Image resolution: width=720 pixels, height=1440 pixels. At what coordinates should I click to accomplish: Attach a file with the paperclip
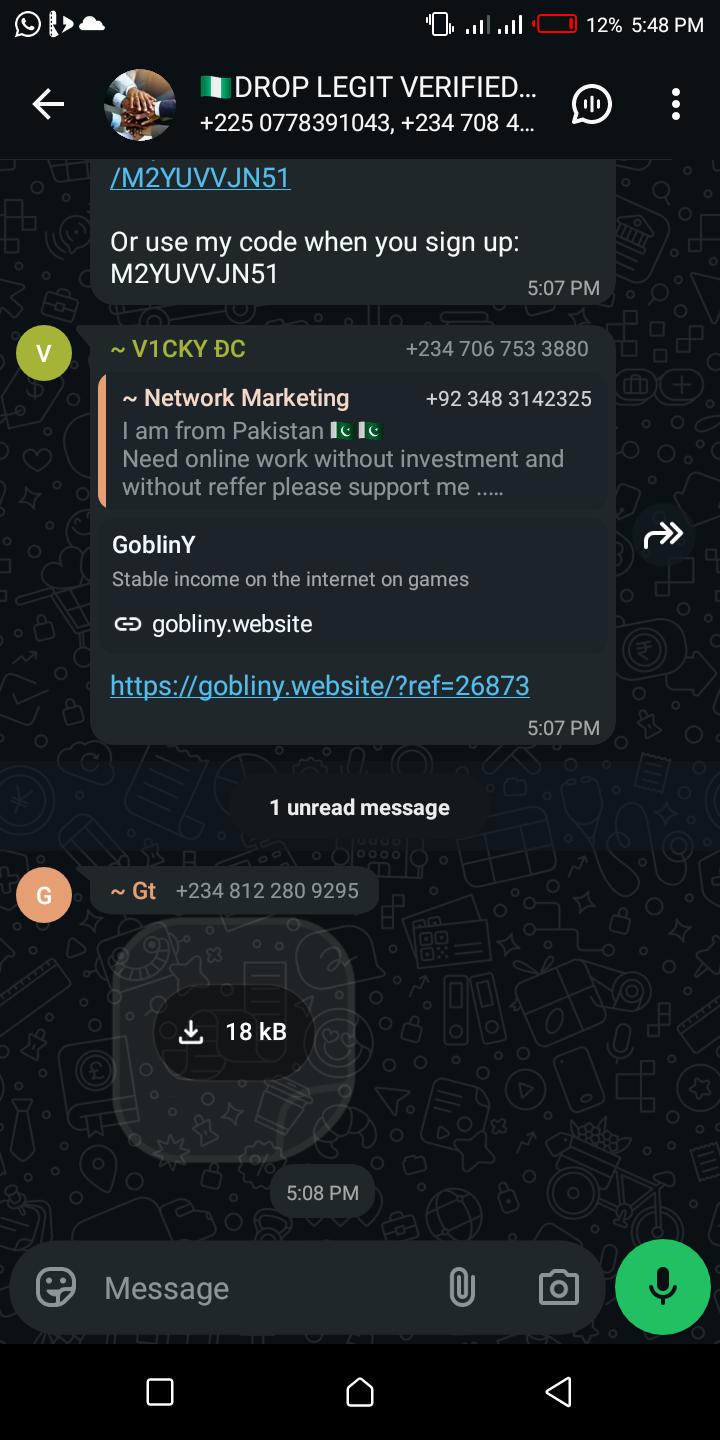(x=461, y=1288)
